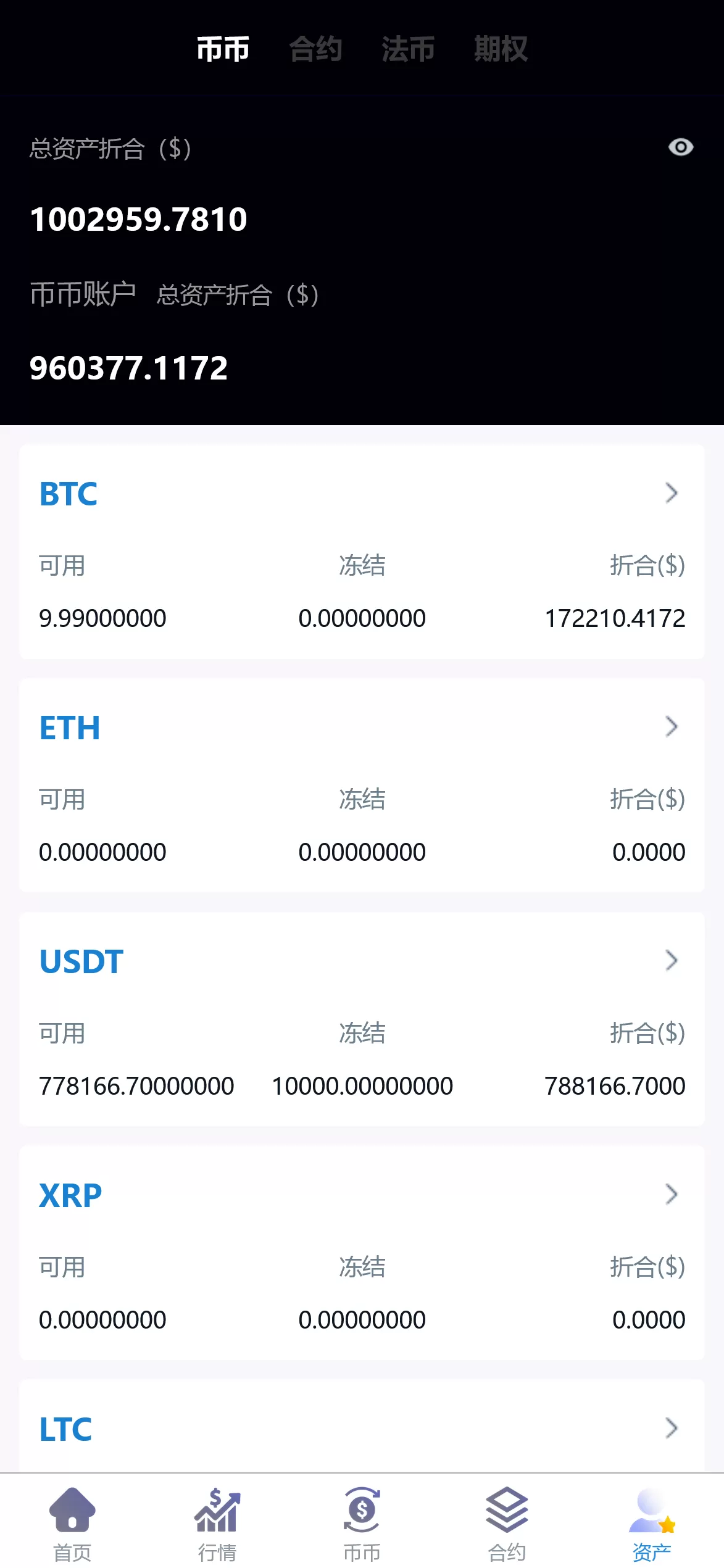The width and height of the screenshot is (724, 1568).
Task: Select the 法币 tab at top
Action: [x=408, y=49]
